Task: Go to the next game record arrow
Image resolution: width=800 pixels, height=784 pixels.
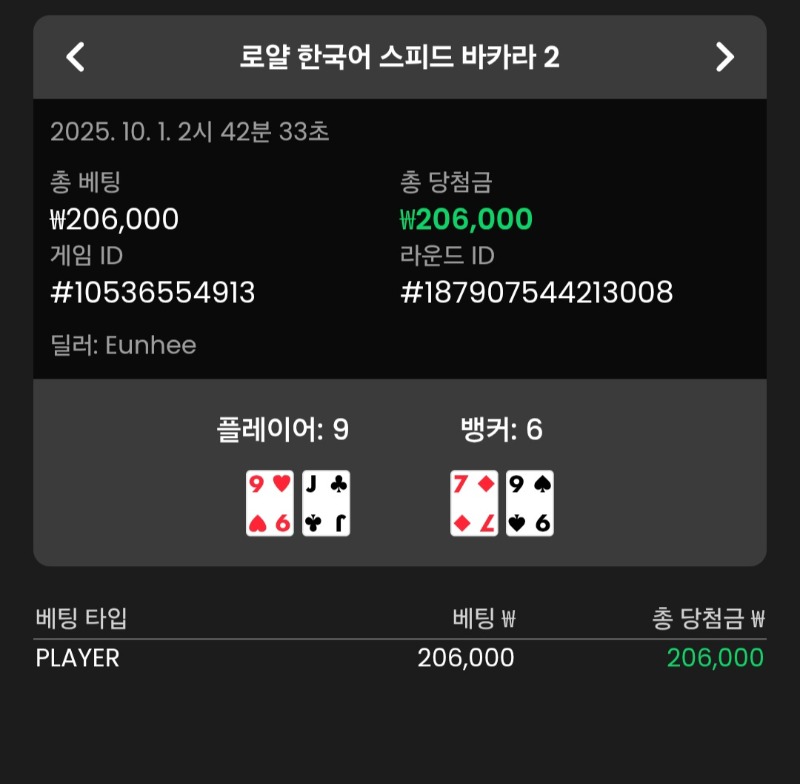Action: point(725,57)
